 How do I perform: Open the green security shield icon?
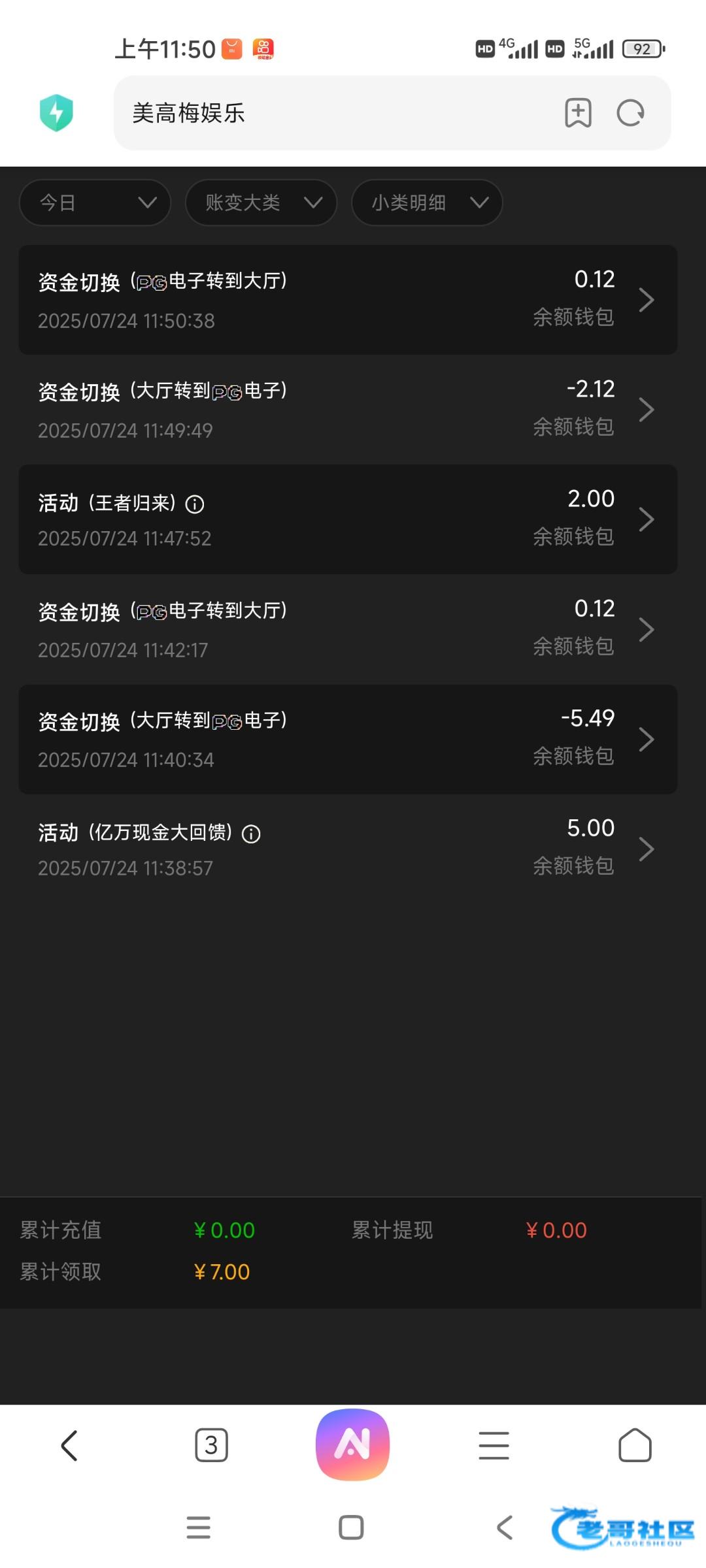click(x=56, y=113)
